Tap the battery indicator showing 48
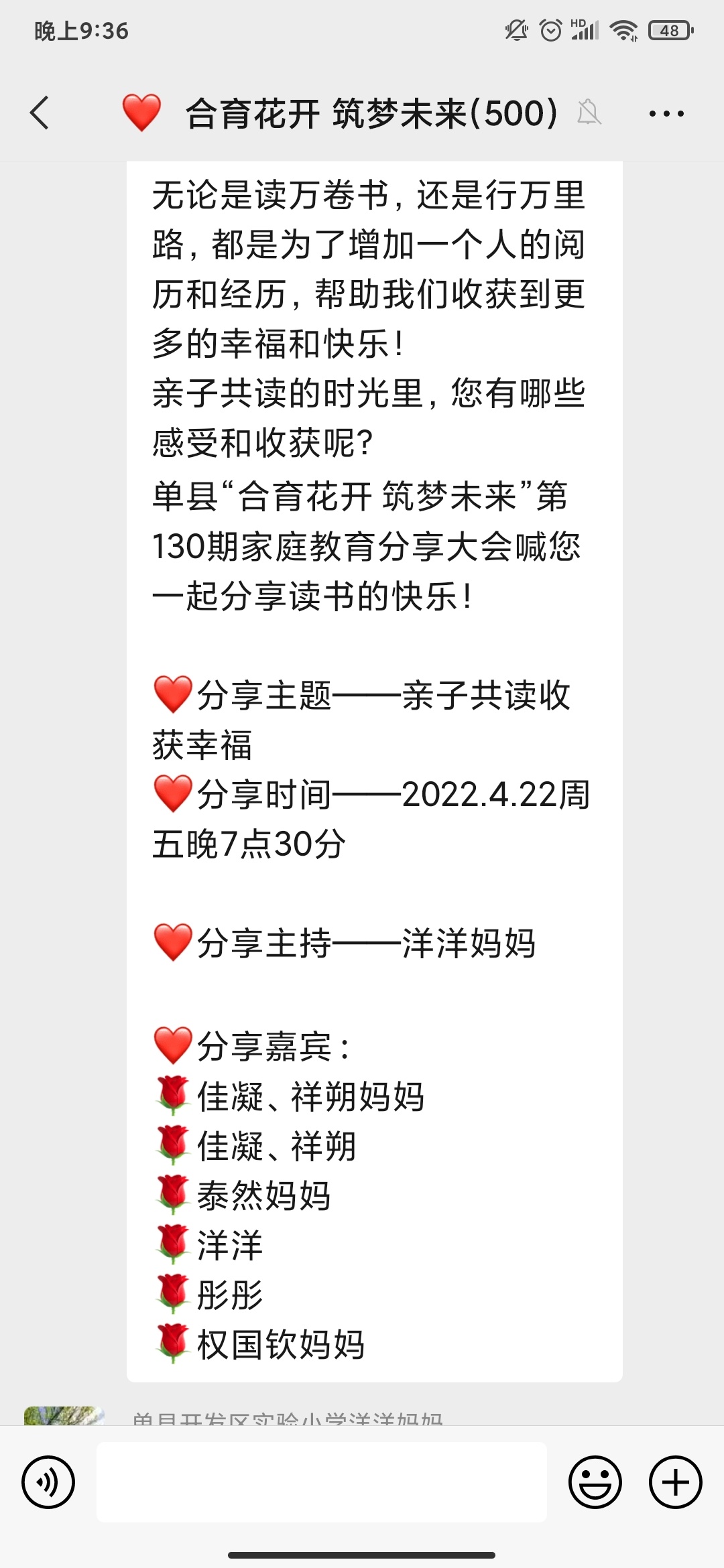724x1568 pixels. point(667,30)
